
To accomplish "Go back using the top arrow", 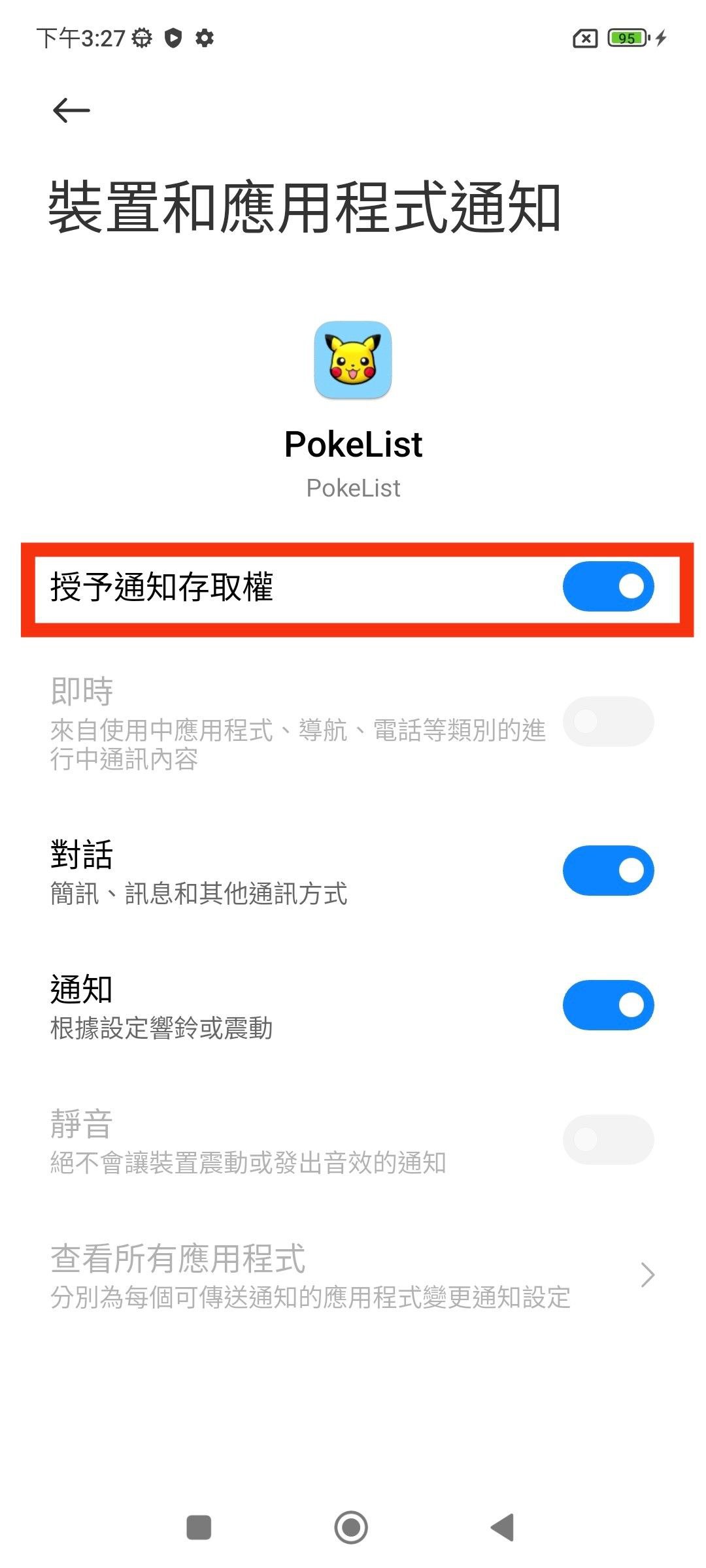I will [71, 110].
